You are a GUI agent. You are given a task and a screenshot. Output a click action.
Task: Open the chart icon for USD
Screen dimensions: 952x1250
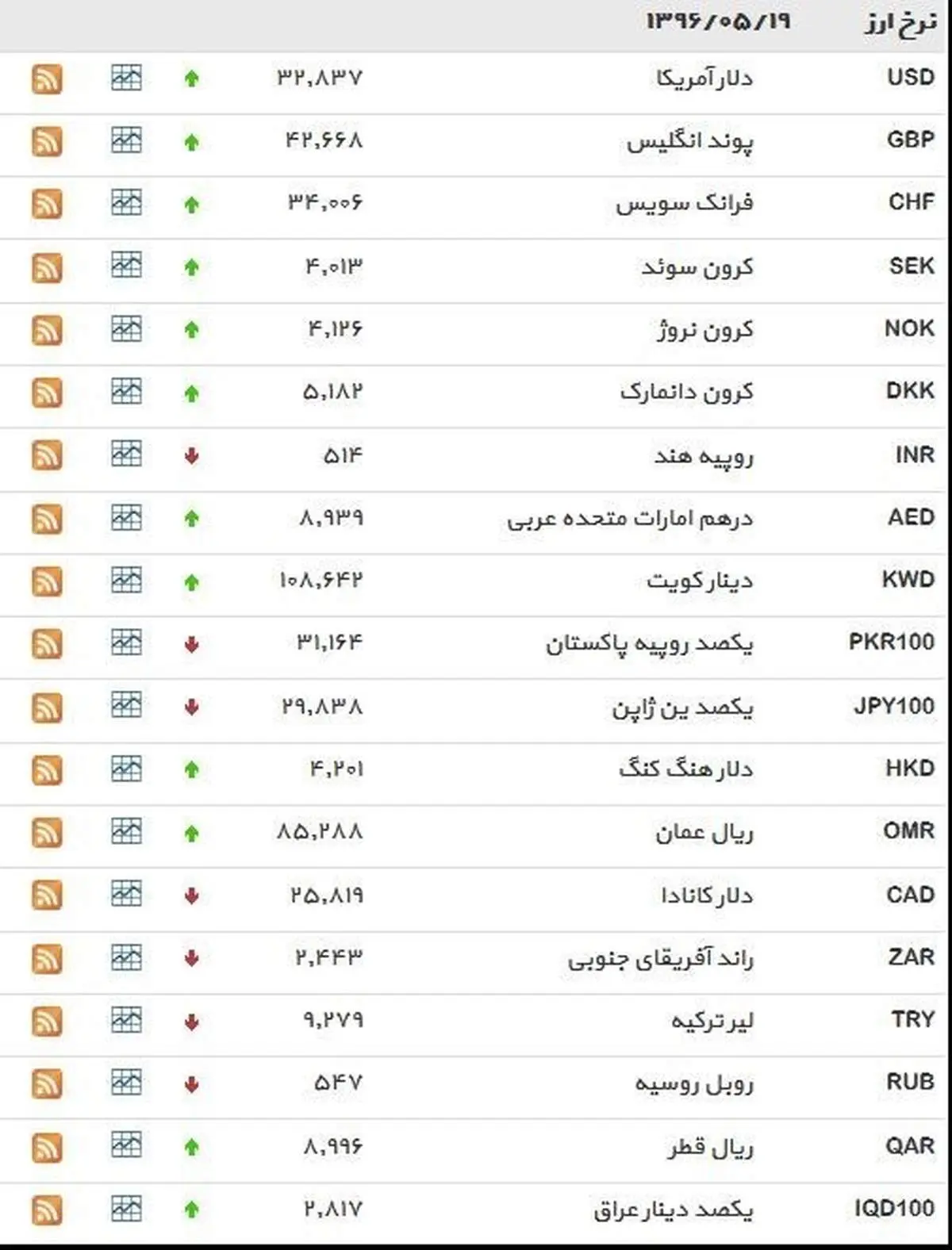[x=126, y=78]
